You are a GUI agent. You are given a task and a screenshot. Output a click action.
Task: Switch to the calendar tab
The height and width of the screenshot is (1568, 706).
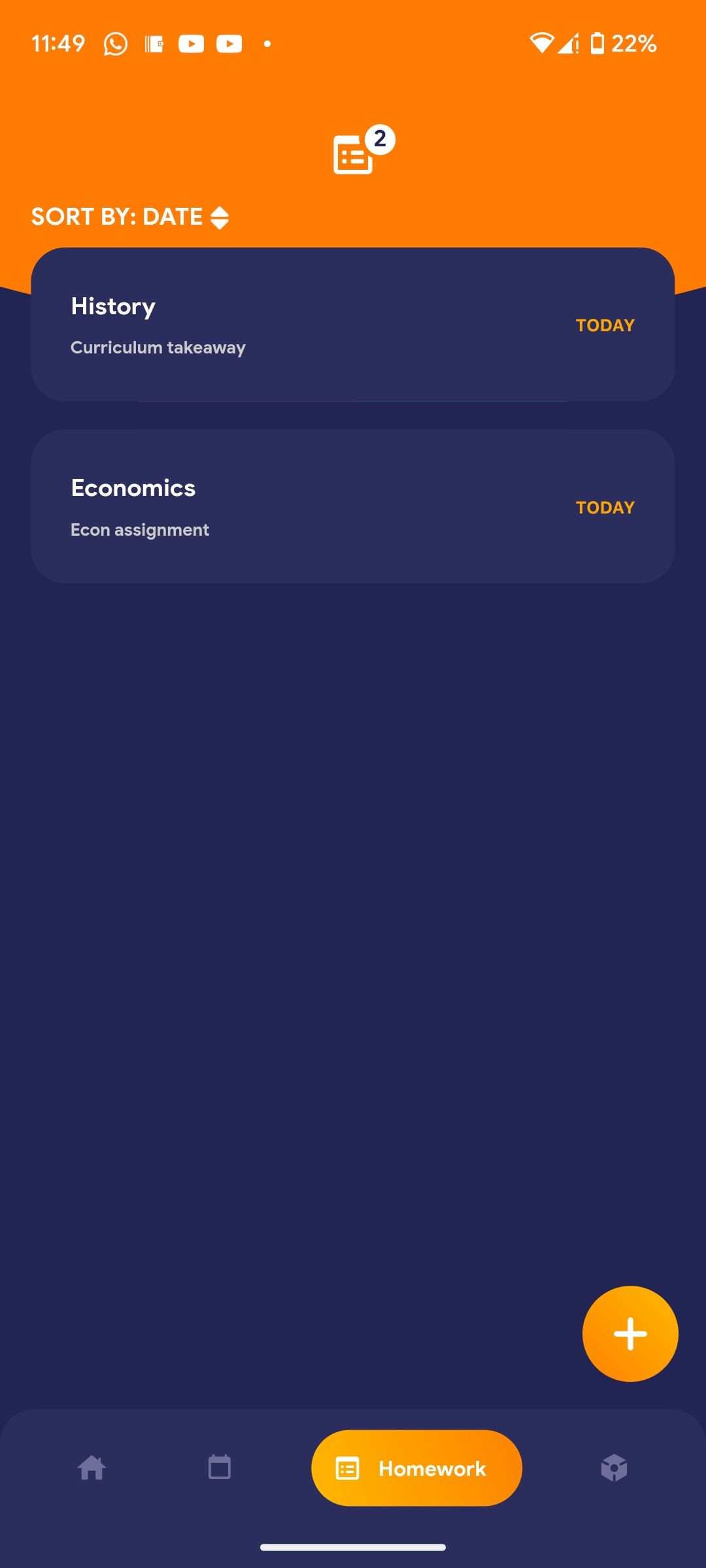point(220,1468)
